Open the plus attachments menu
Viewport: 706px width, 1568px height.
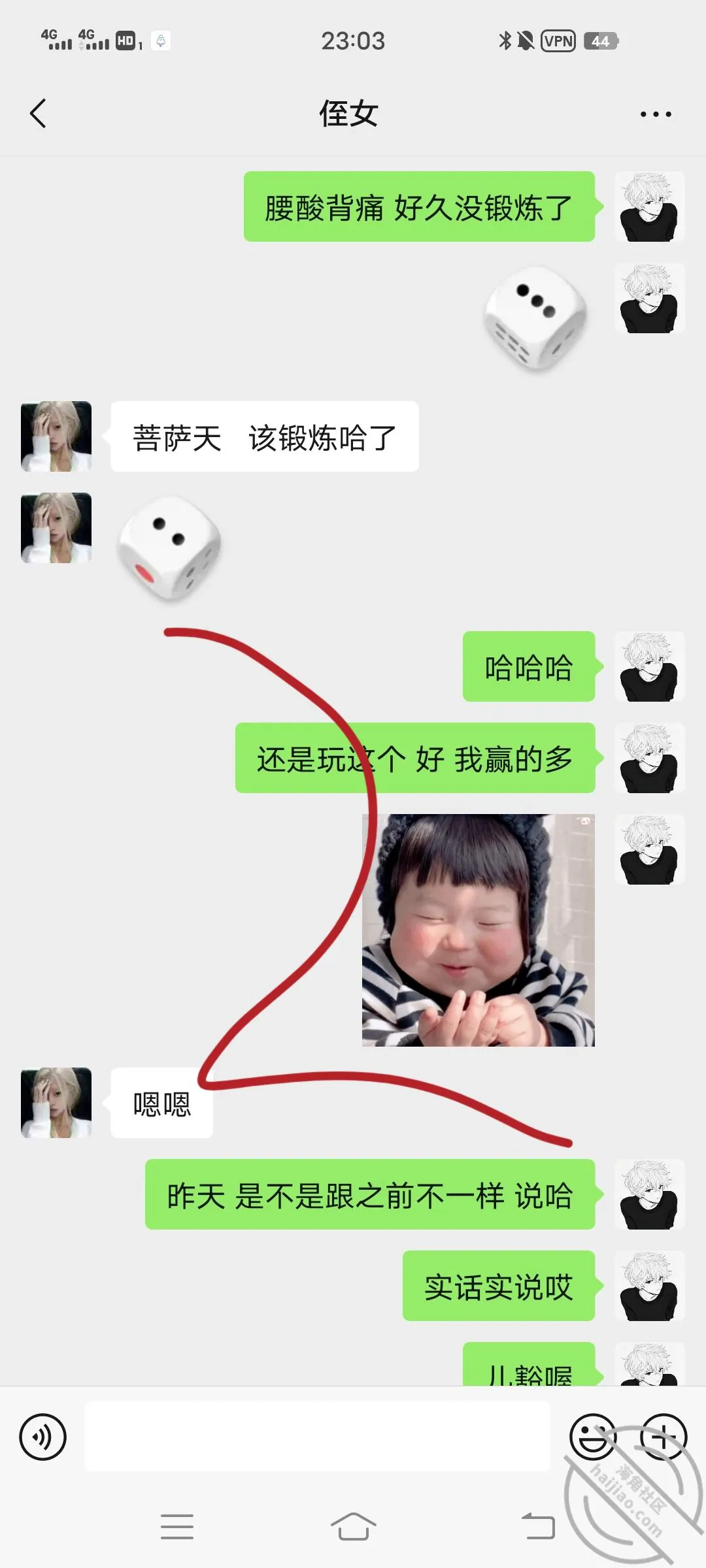click(x=664, y=1437)
